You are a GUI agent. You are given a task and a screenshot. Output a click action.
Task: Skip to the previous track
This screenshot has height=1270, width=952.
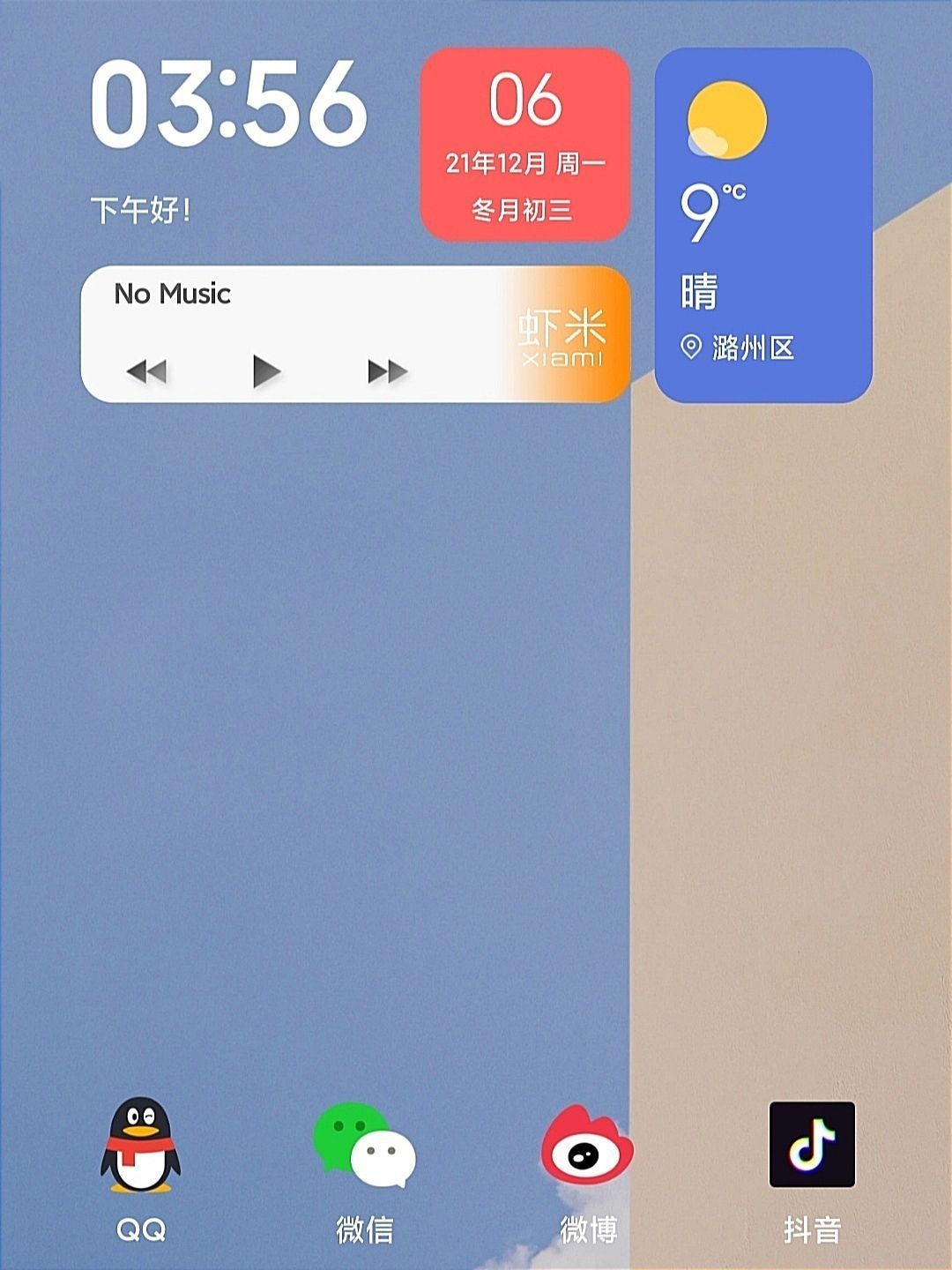pos(146,371)
